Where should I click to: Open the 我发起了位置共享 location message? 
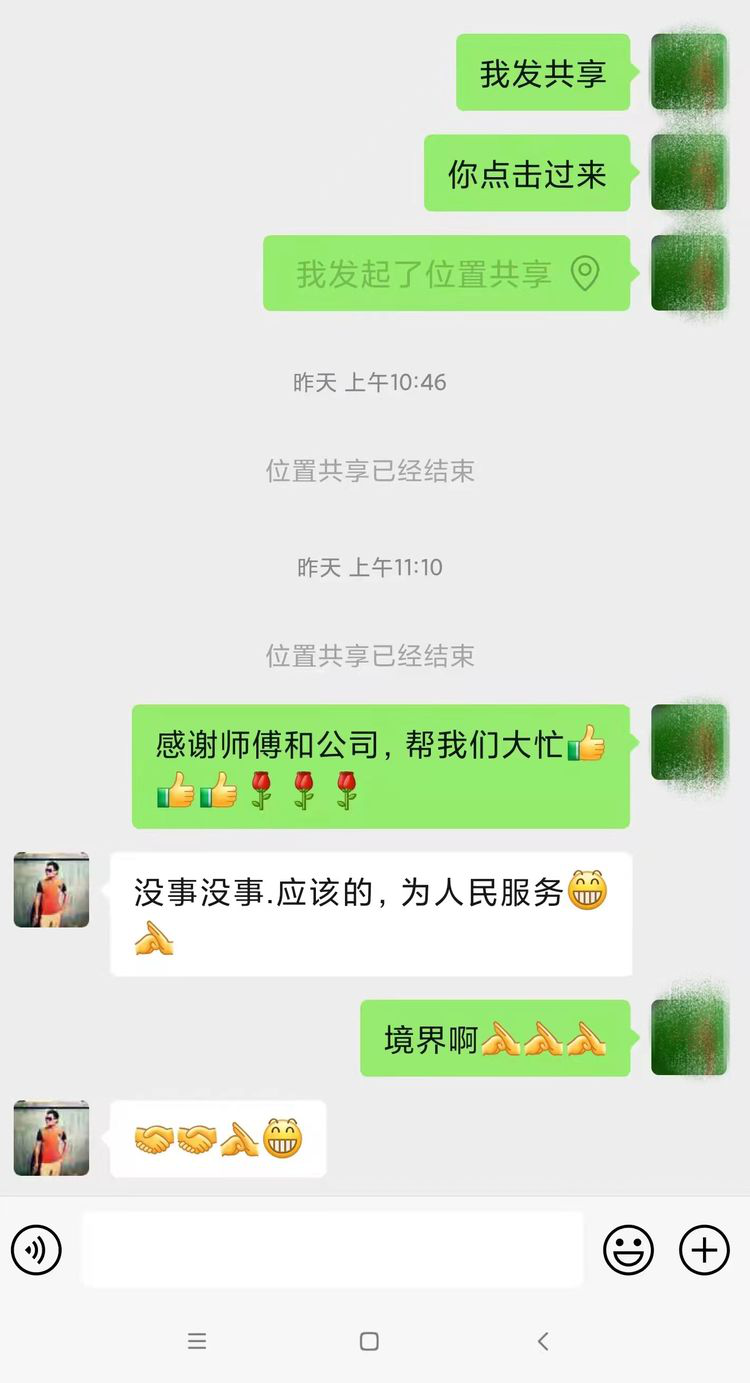(446, 274)
